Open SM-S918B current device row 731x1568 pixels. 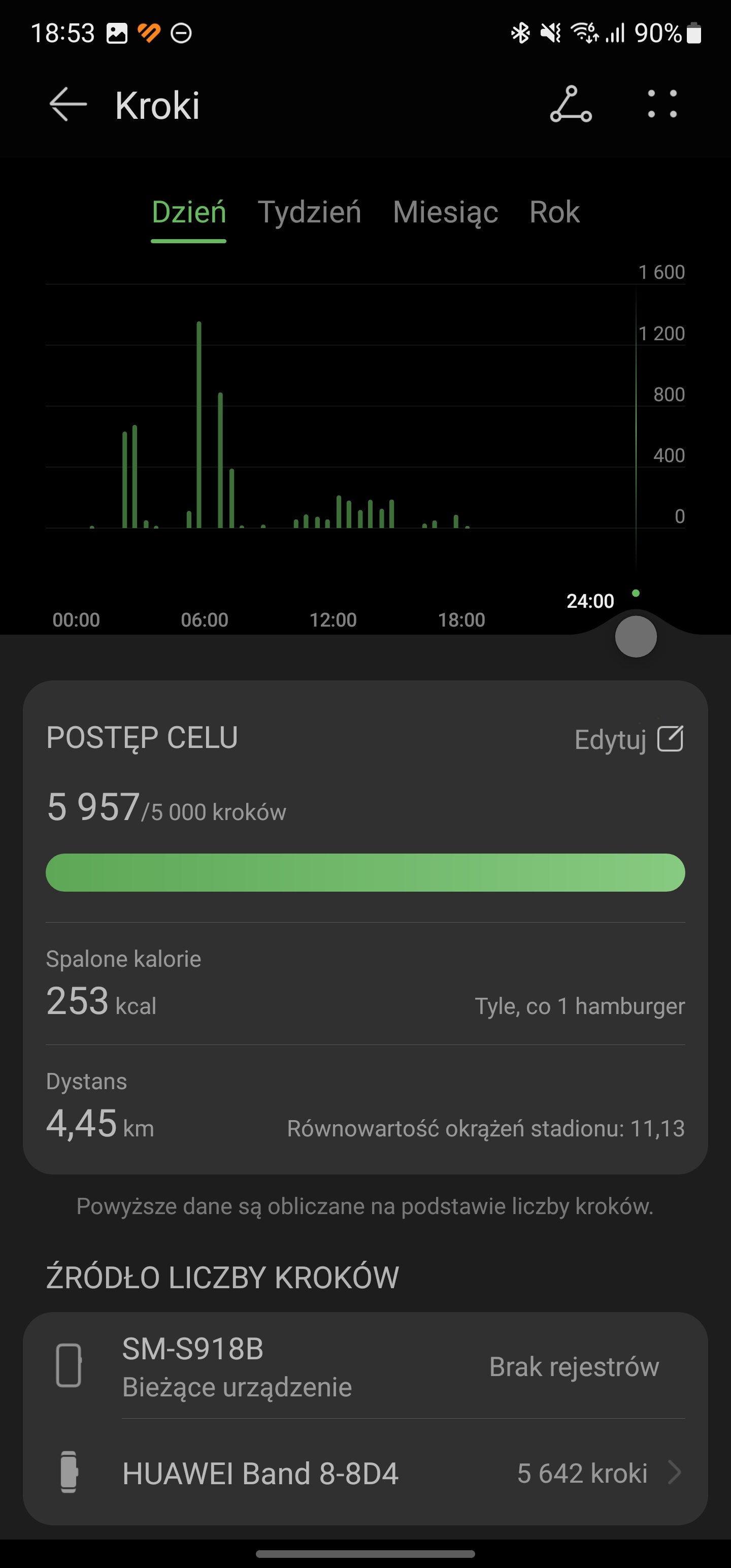pos(365,1367)
